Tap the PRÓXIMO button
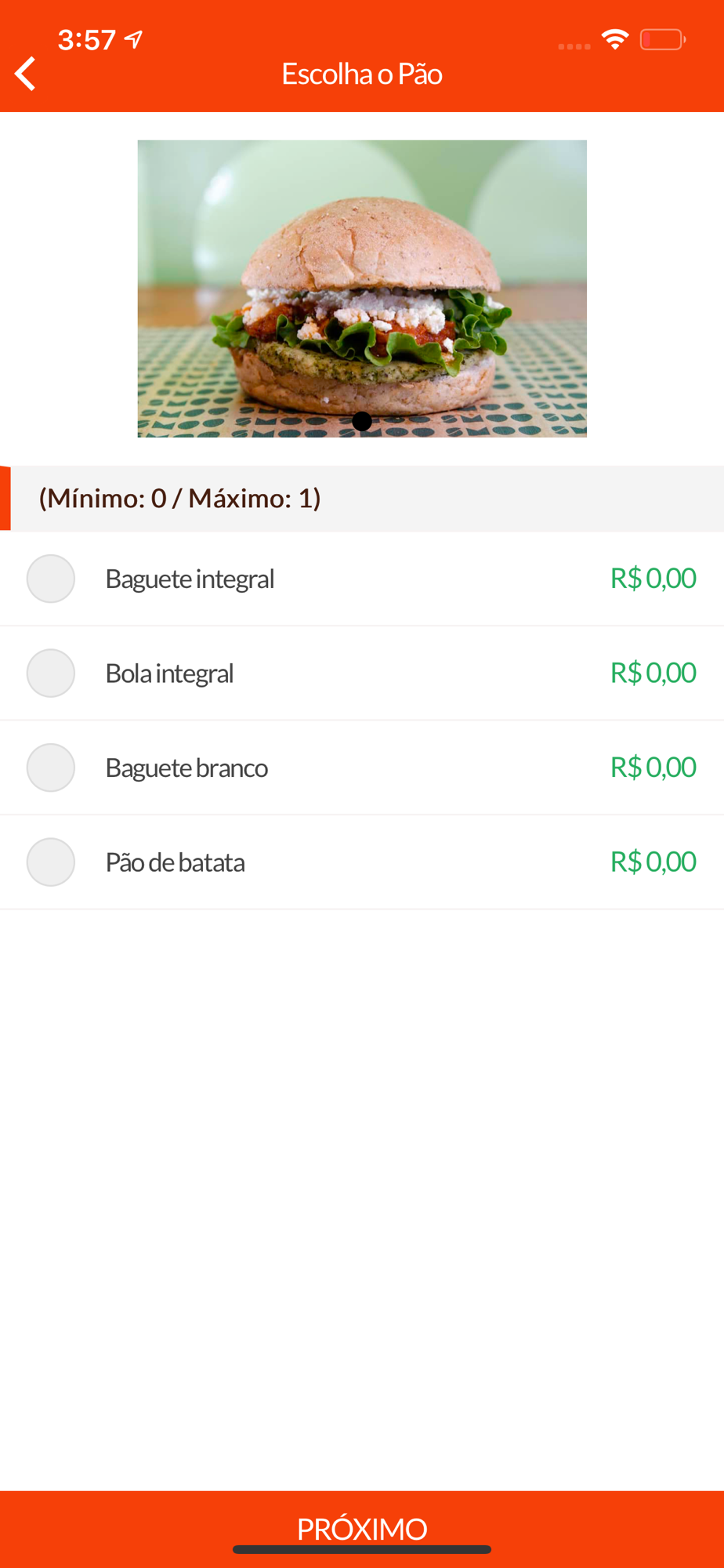This screenshot has height=1568, width=724. (x=362, y=1529)
